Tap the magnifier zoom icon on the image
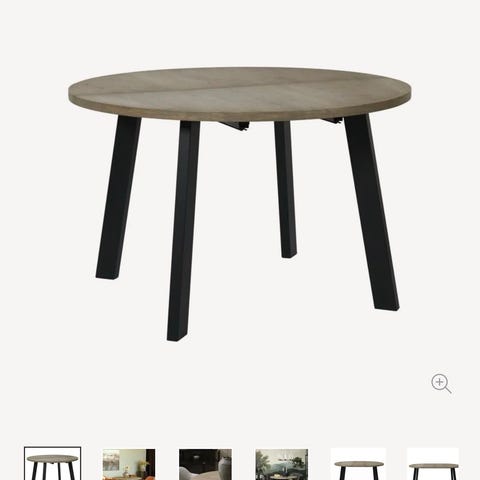Image resolution: width=480 pixels, height=480 pixels. point(441,384)
